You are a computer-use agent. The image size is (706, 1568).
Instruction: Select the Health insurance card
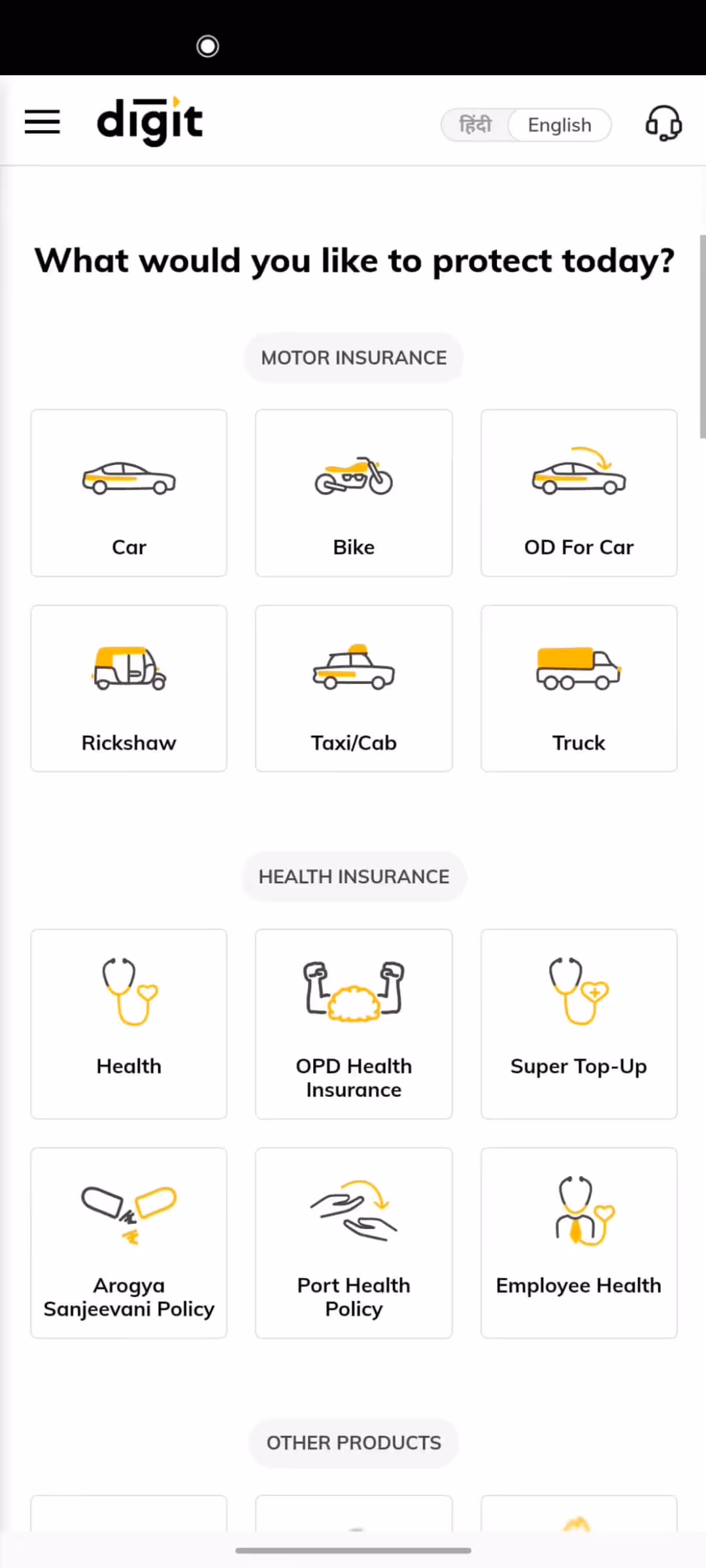(x=129, y=1024)
